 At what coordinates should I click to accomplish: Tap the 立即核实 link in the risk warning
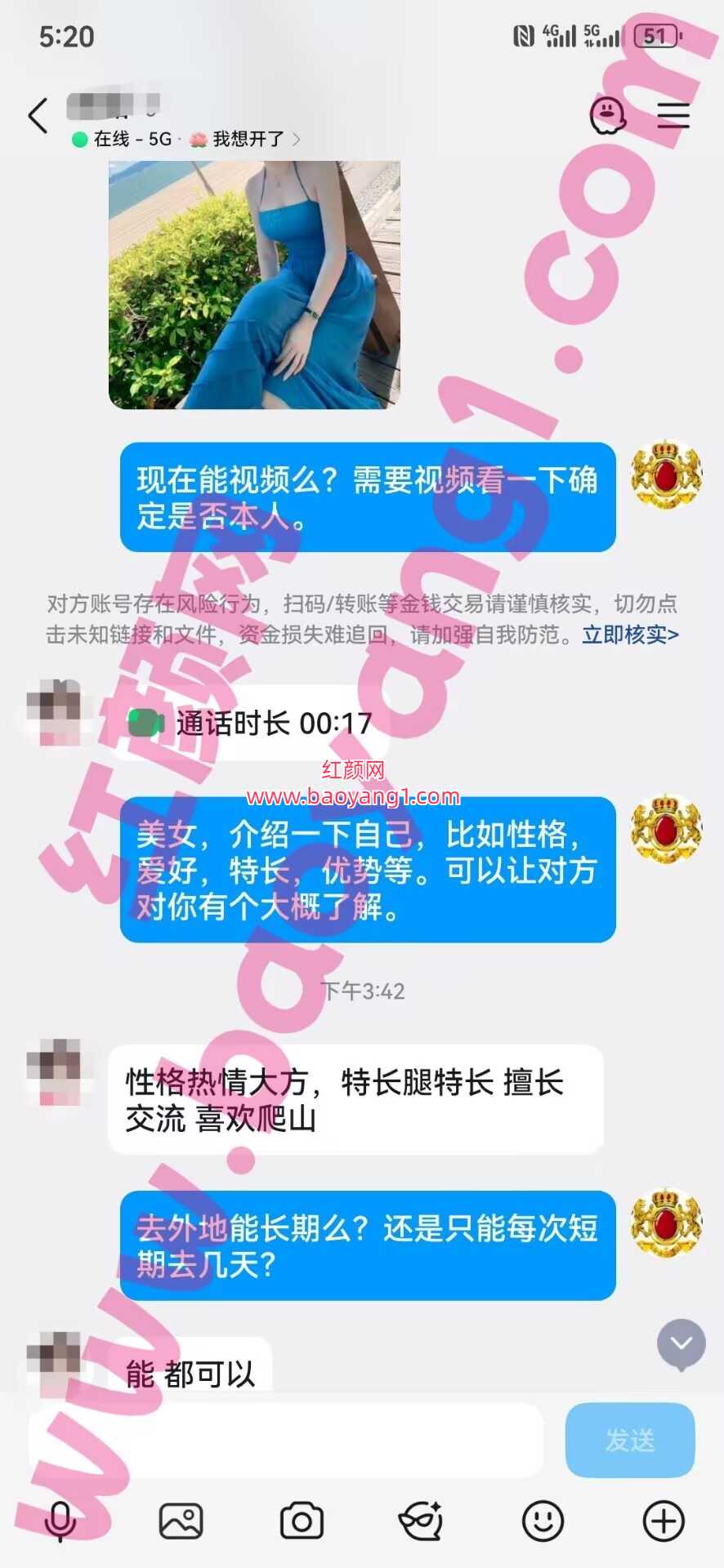[630, 635]
